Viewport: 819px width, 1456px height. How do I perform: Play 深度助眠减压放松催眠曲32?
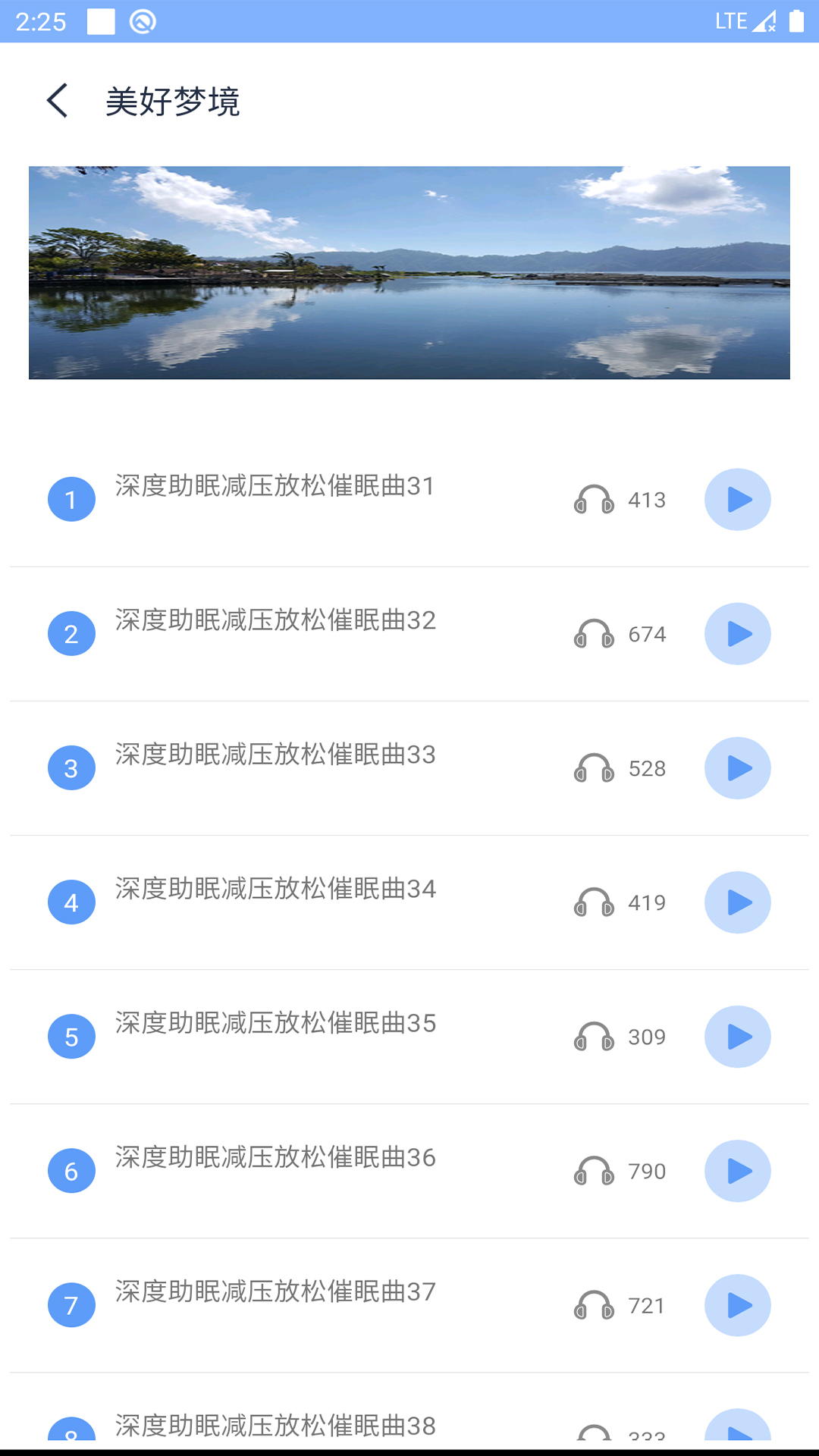coord(737,633)
